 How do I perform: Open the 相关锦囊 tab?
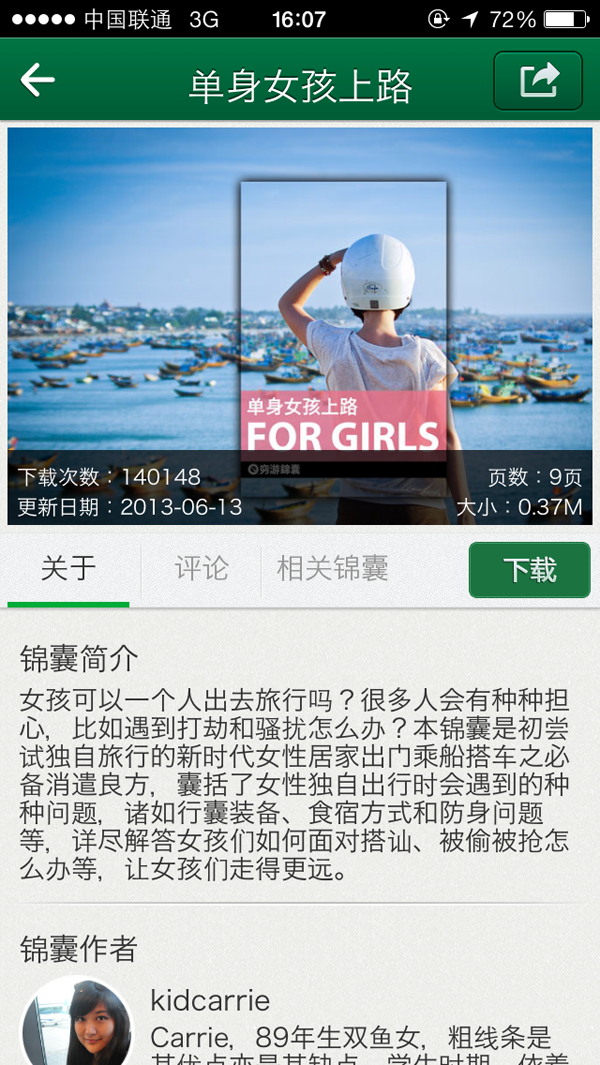pyautogui.click(x=332, y=569)
